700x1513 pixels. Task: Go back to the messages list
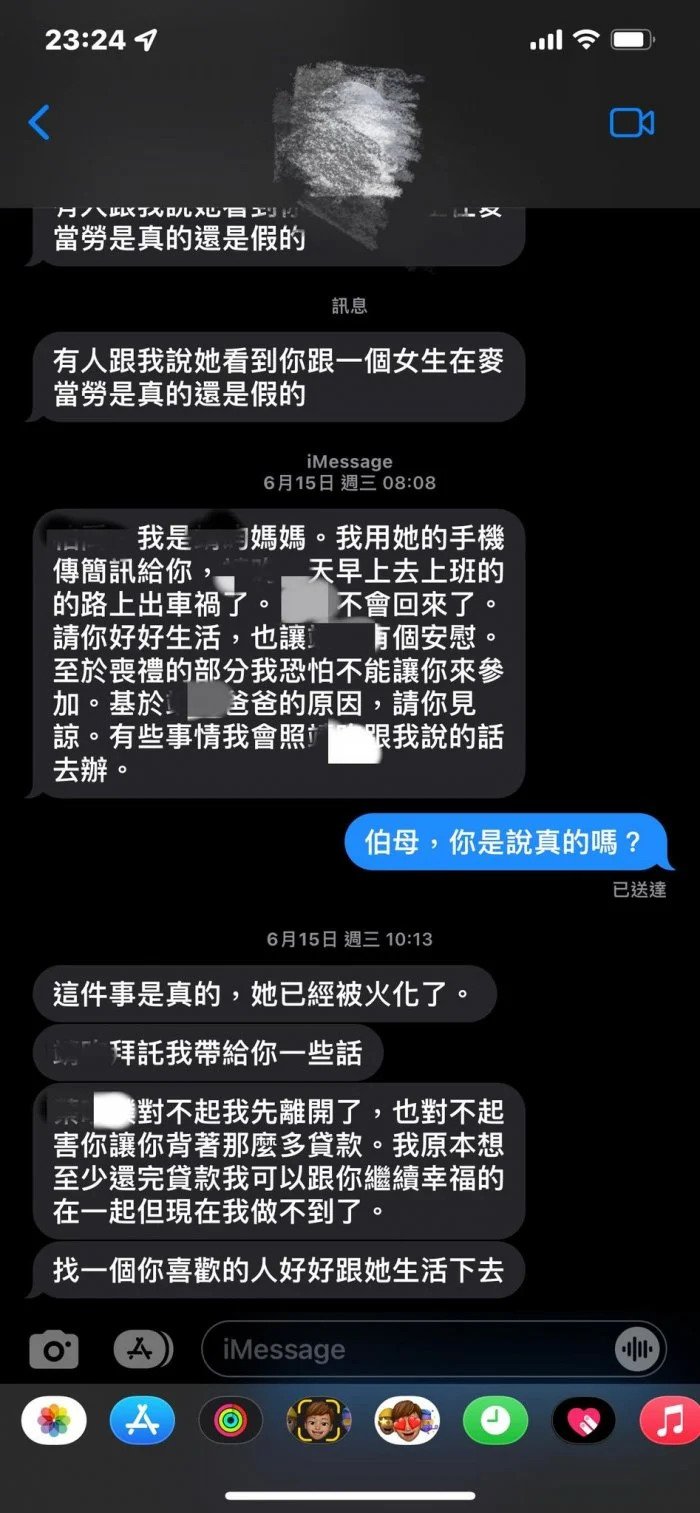coord(40,123)
